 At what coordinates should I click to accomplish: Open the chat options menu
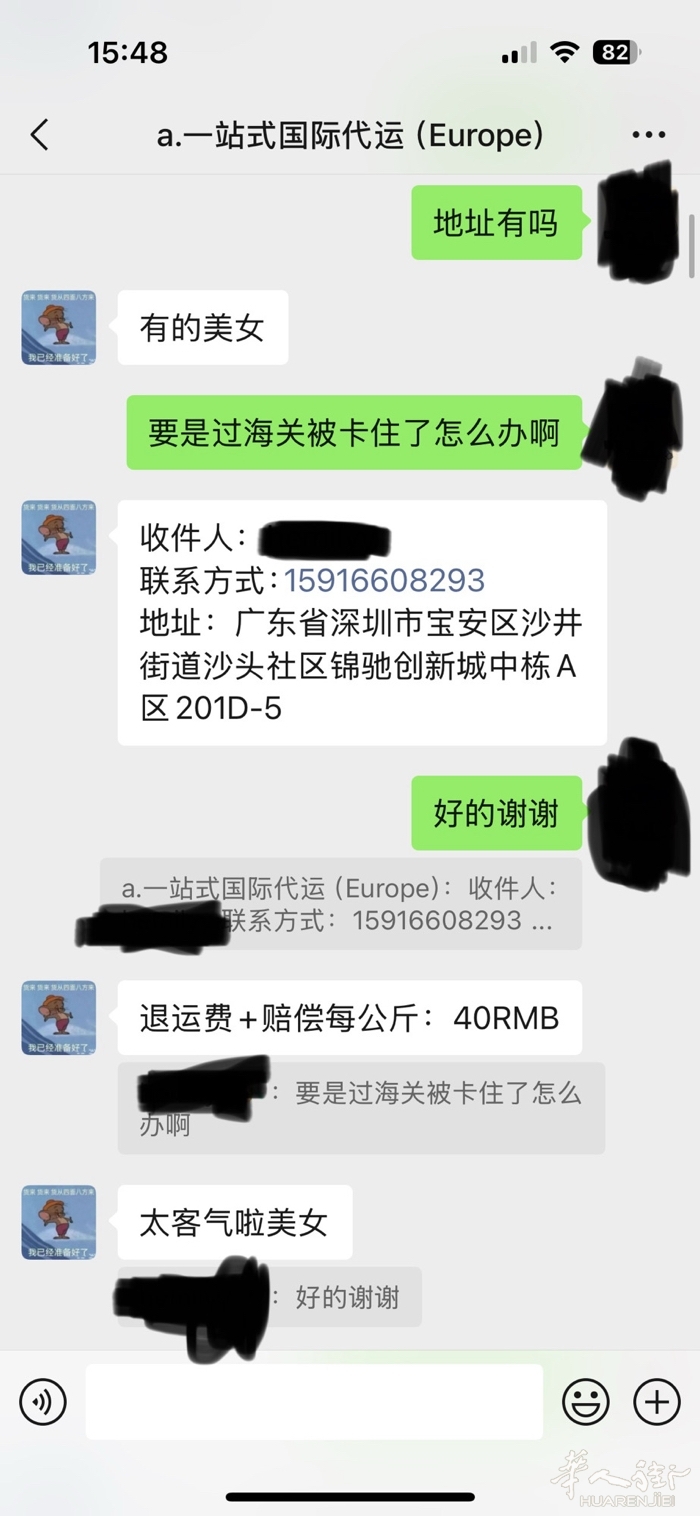648,136
